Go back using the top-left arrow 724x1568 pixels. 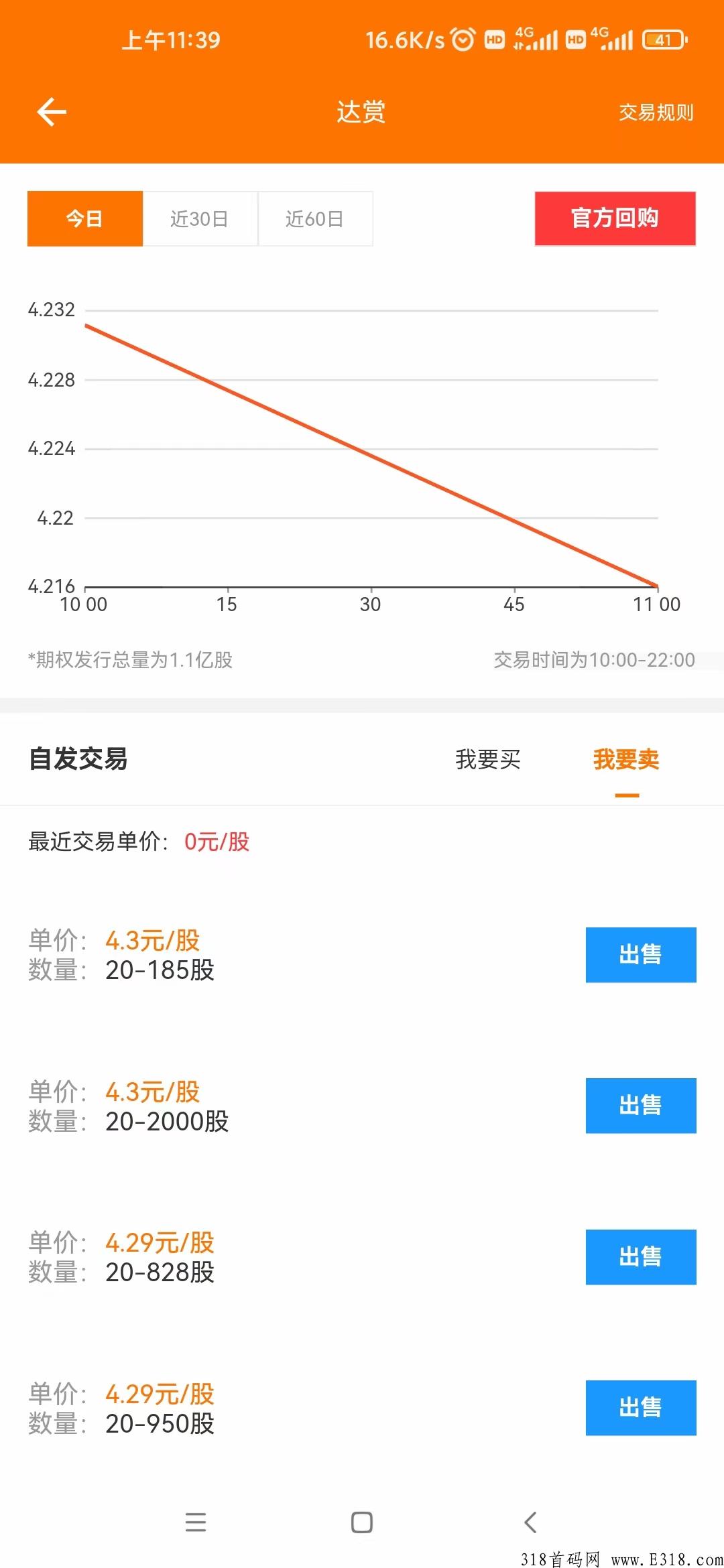coord(52,112)
